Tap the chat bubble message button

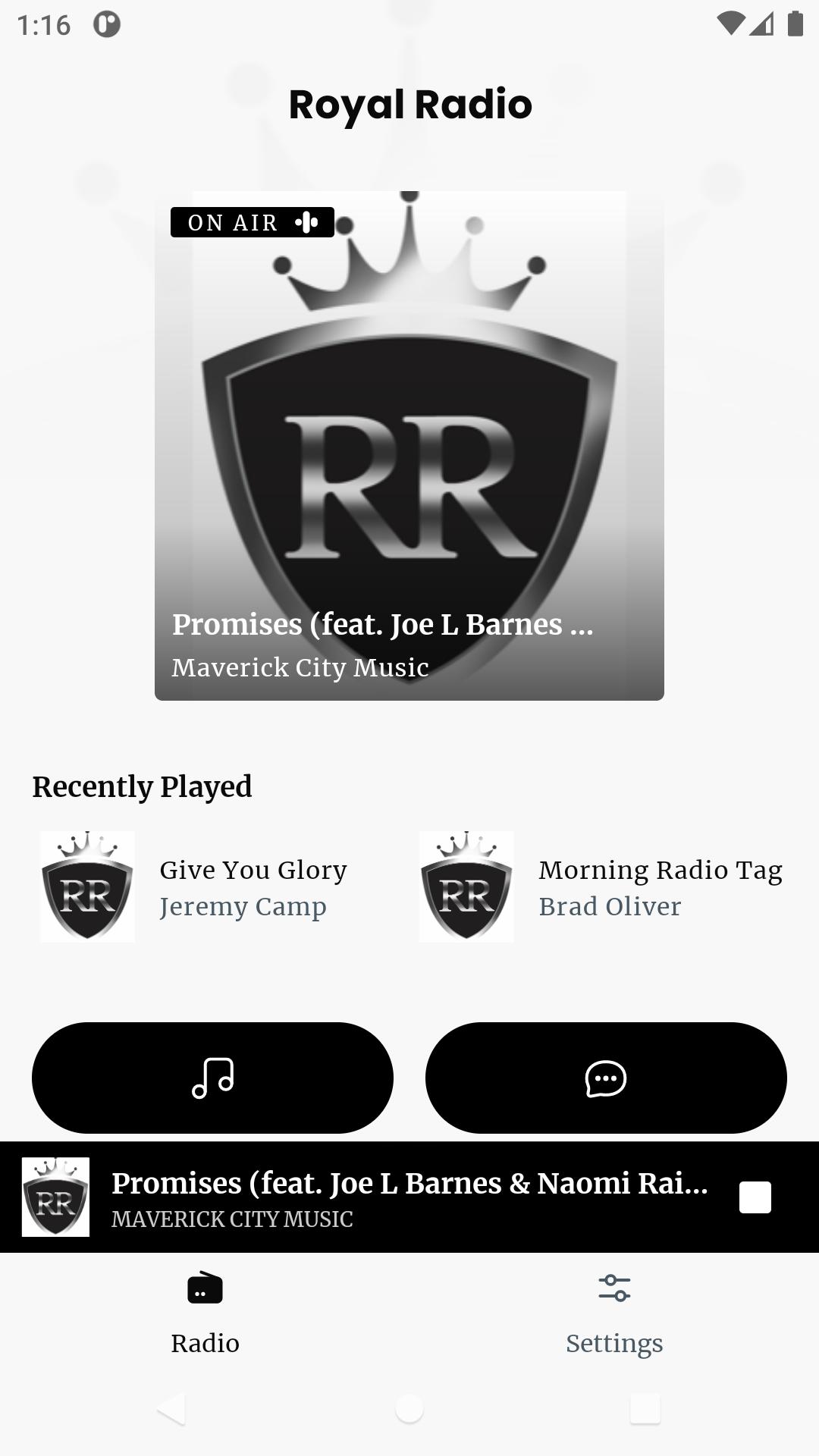[x=606, y=1078]
